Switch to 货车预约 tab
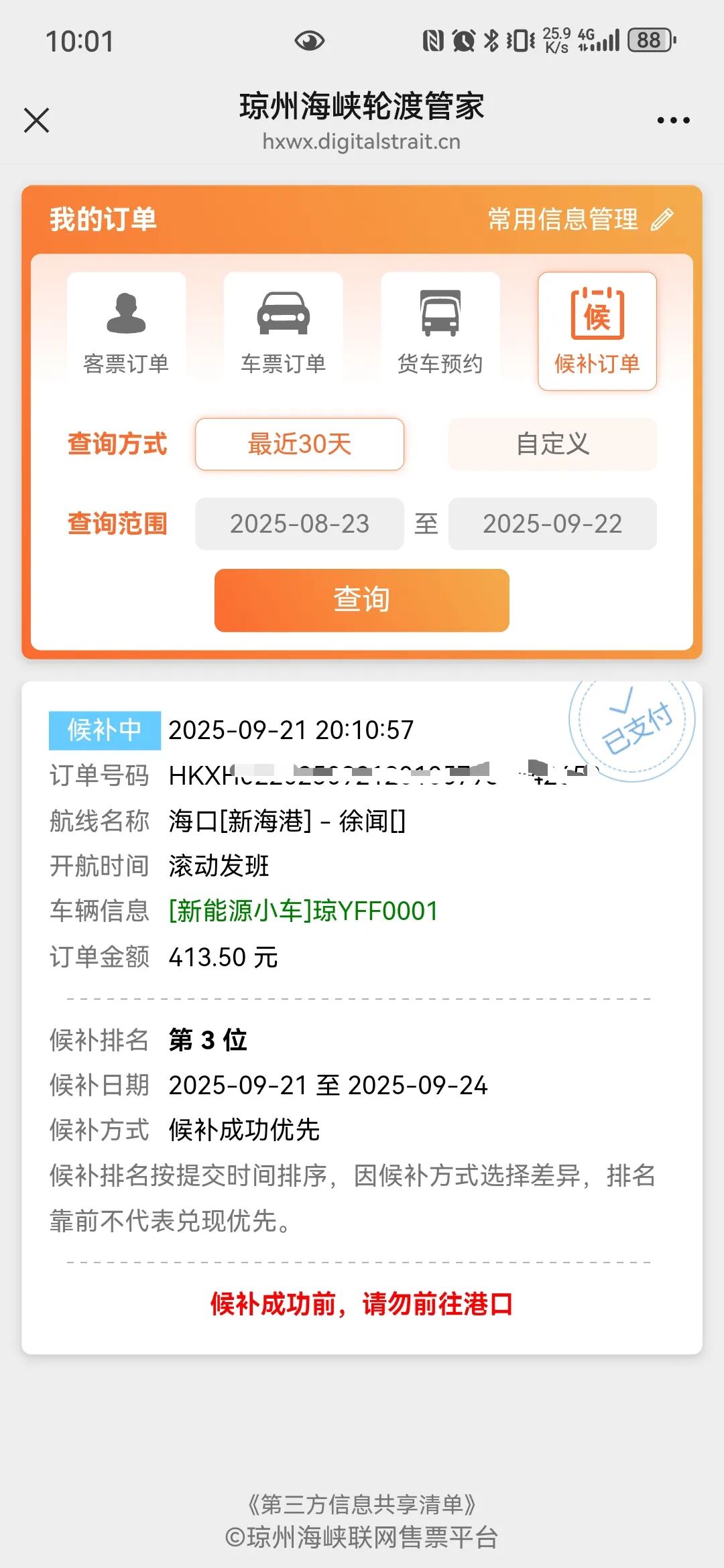This screenshot has width=724, height=1568. (440, 331)
